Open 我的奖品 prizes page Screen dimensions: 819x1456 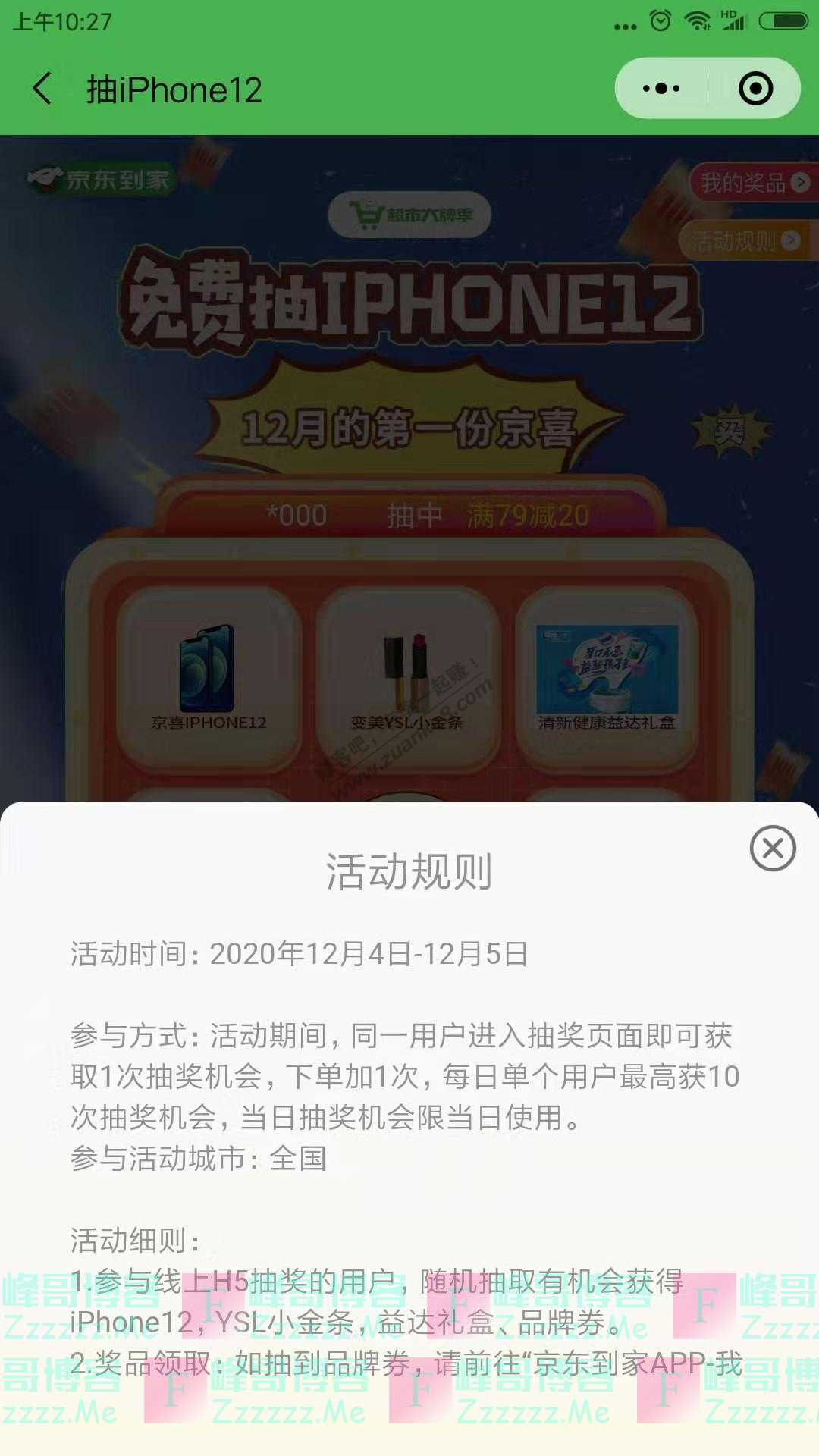[752, 182]
